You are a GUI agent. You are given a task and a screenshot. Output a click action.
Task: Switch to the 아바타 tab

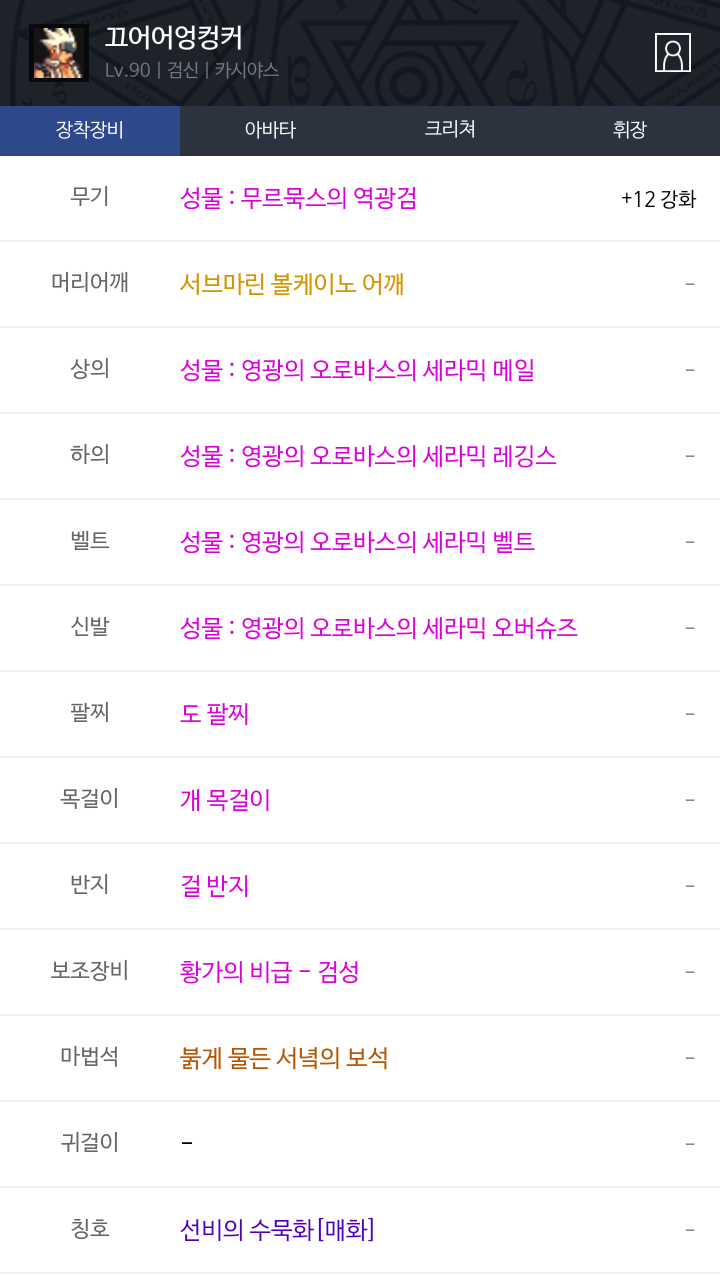coord(270,130)
